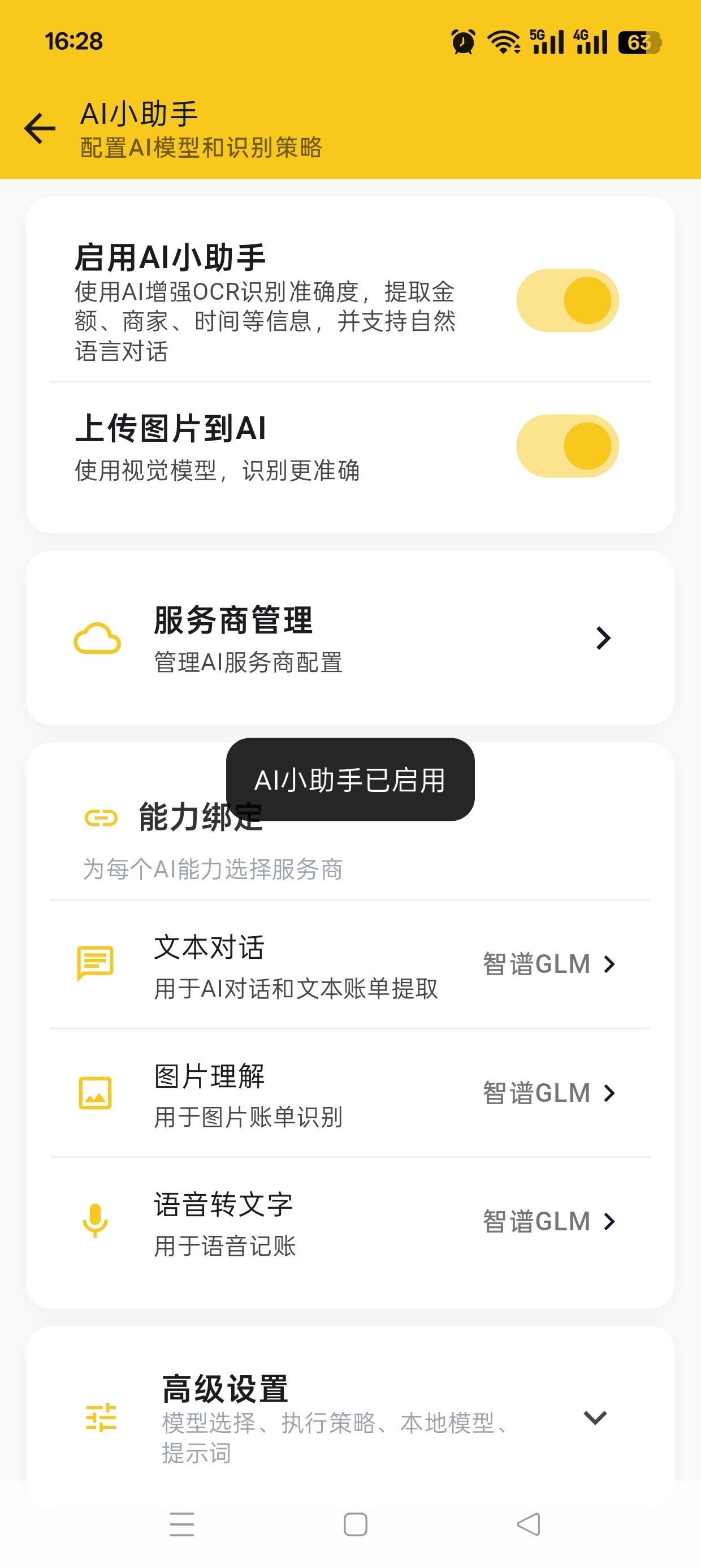Open recent apps from navigation bar
The height and width of the screenshot is (1568, 701).
pyautogui.click(x=182, y=1524)
